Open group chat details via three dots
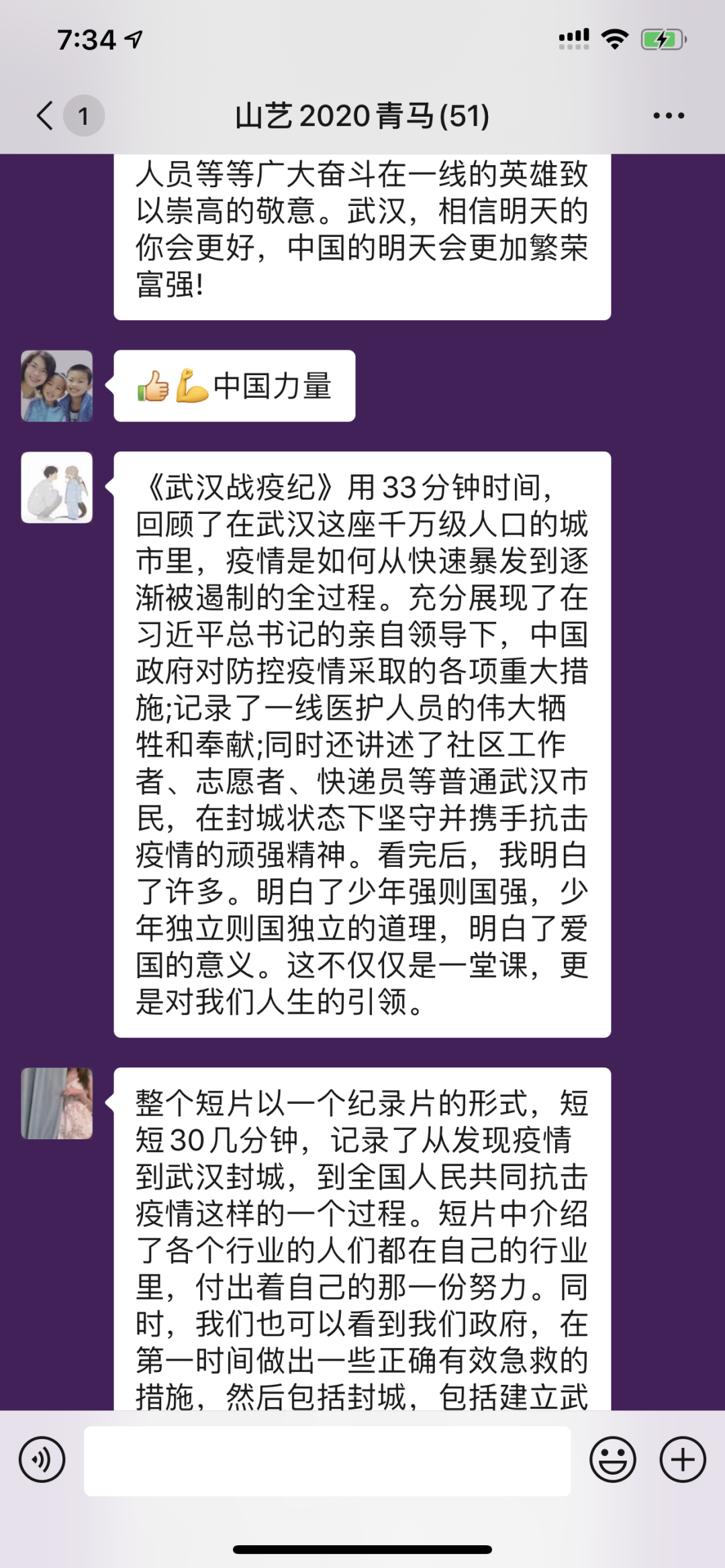 click(669, 115)
